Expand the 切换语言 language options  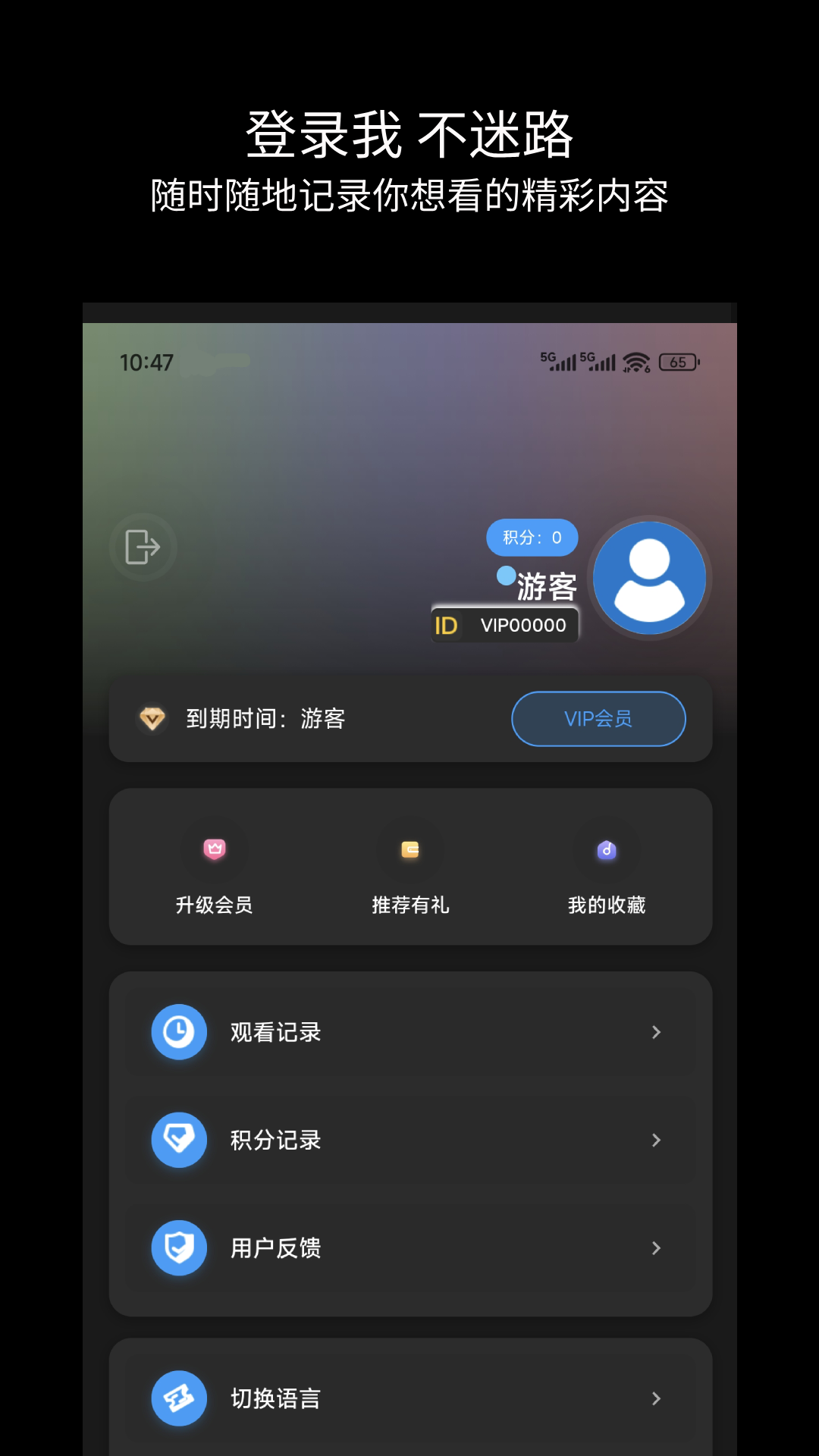click(x=657, y=1398)
